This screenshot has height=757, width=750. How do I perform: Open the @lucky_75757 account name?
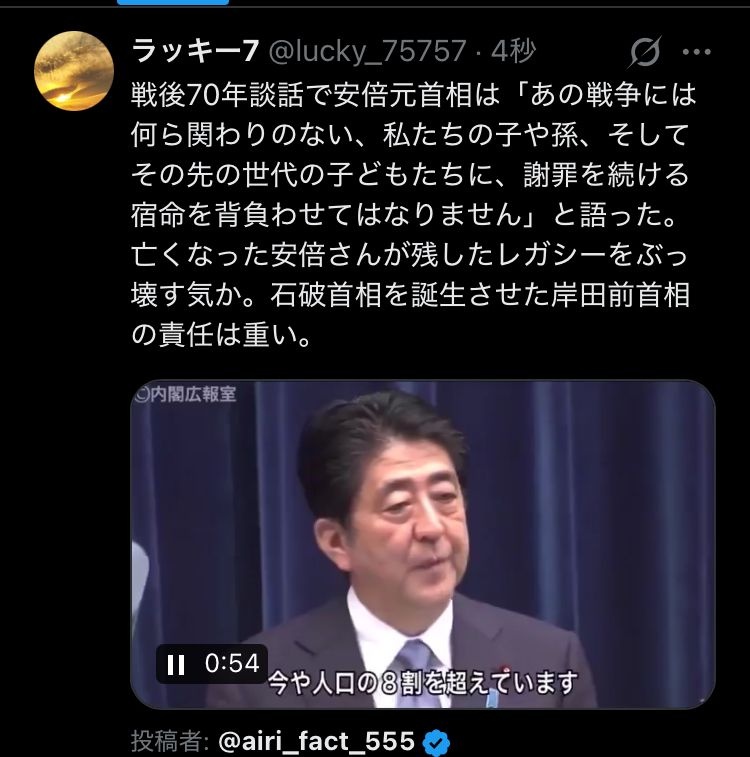coord(366,51)
